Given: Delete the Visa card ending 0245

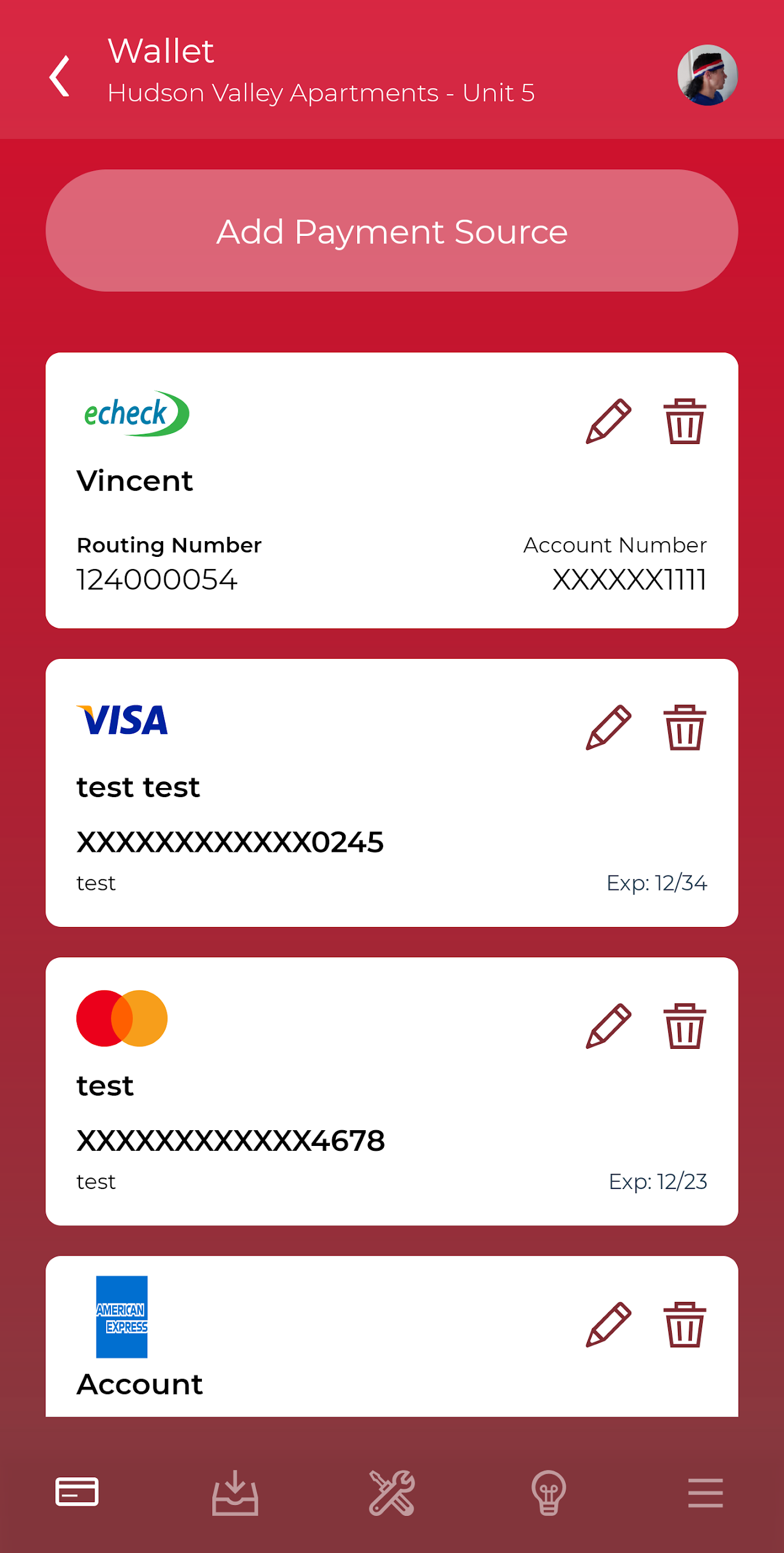Looking at the screenshot, I should [x=685, y=727].
